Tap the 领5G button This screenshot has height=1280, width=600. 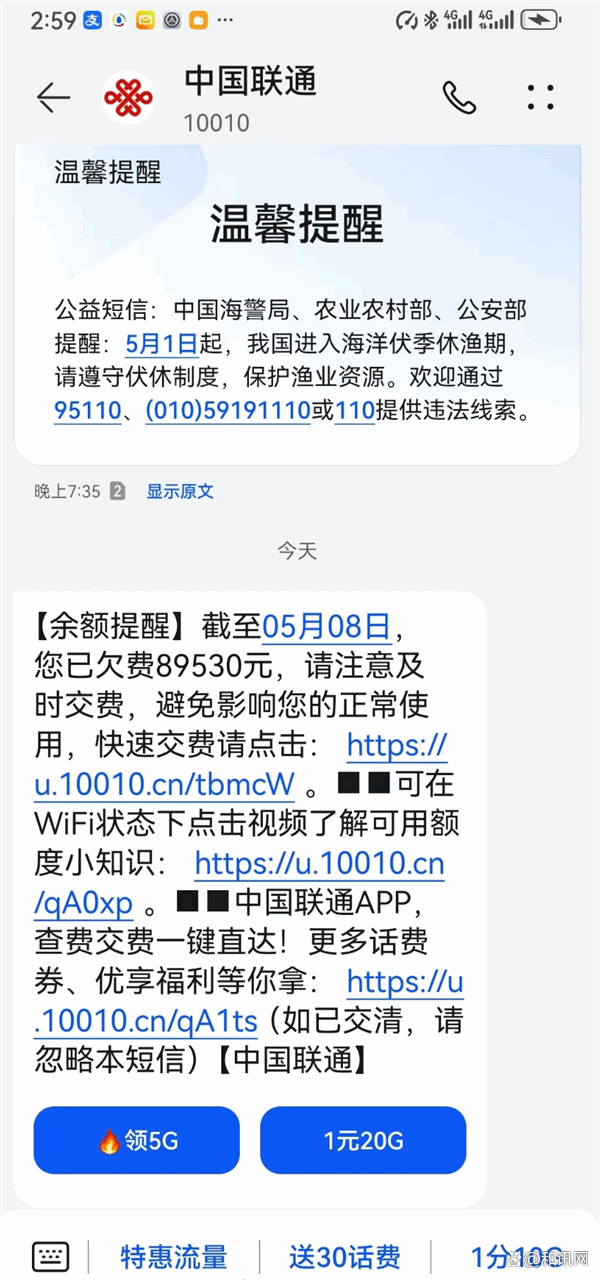pos(137,1140)
